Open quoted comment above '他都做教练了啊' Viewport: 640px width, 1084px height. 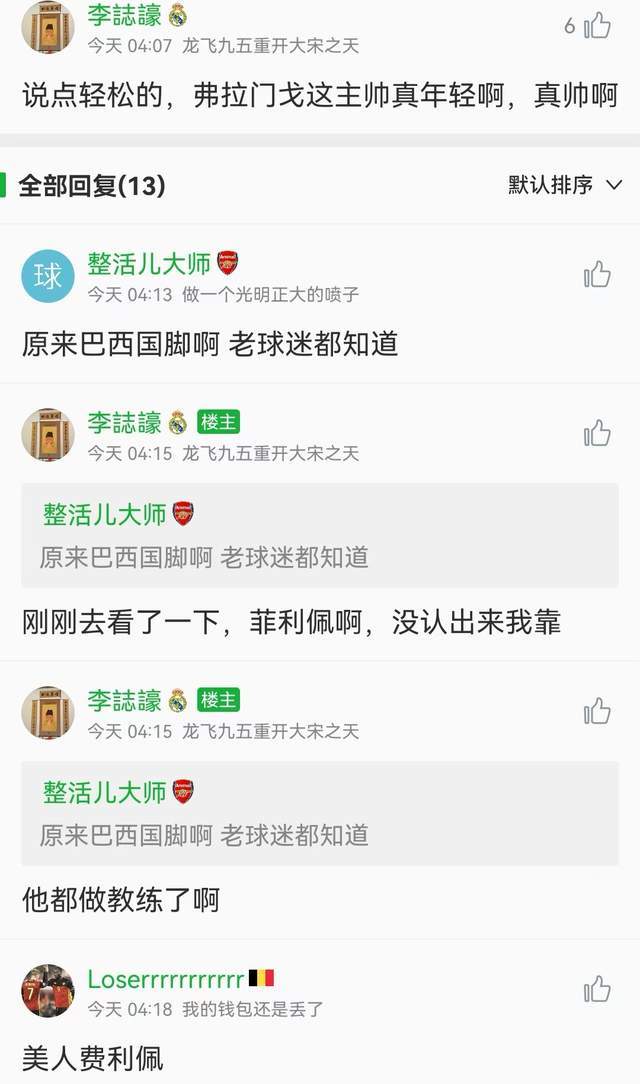coord(320,814)
